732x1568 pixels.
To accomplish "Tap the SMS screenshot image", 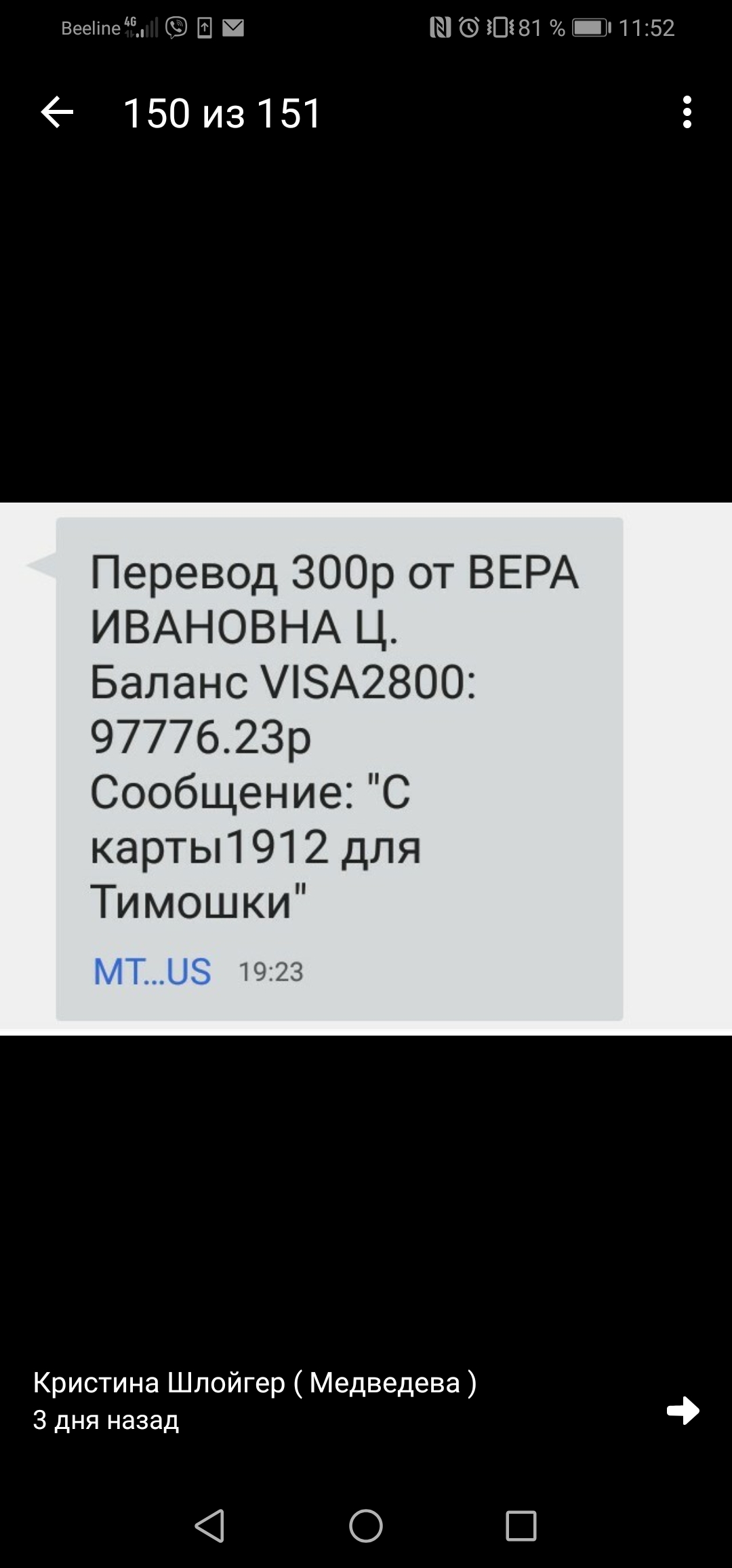I will click(x=366, y=768).
